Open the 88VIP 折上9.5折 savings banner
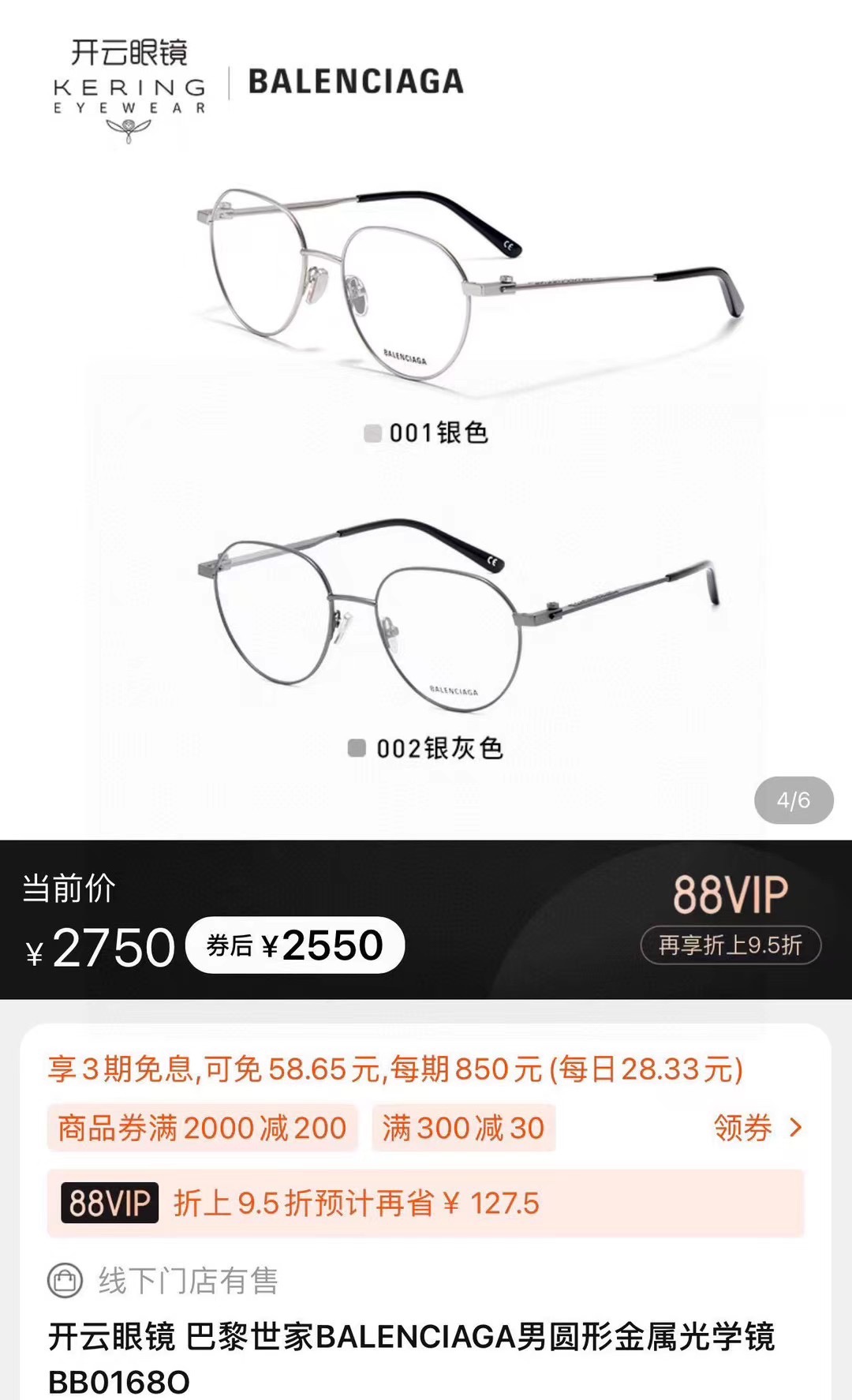The image size is (852, 1400). pos(426,1203)
